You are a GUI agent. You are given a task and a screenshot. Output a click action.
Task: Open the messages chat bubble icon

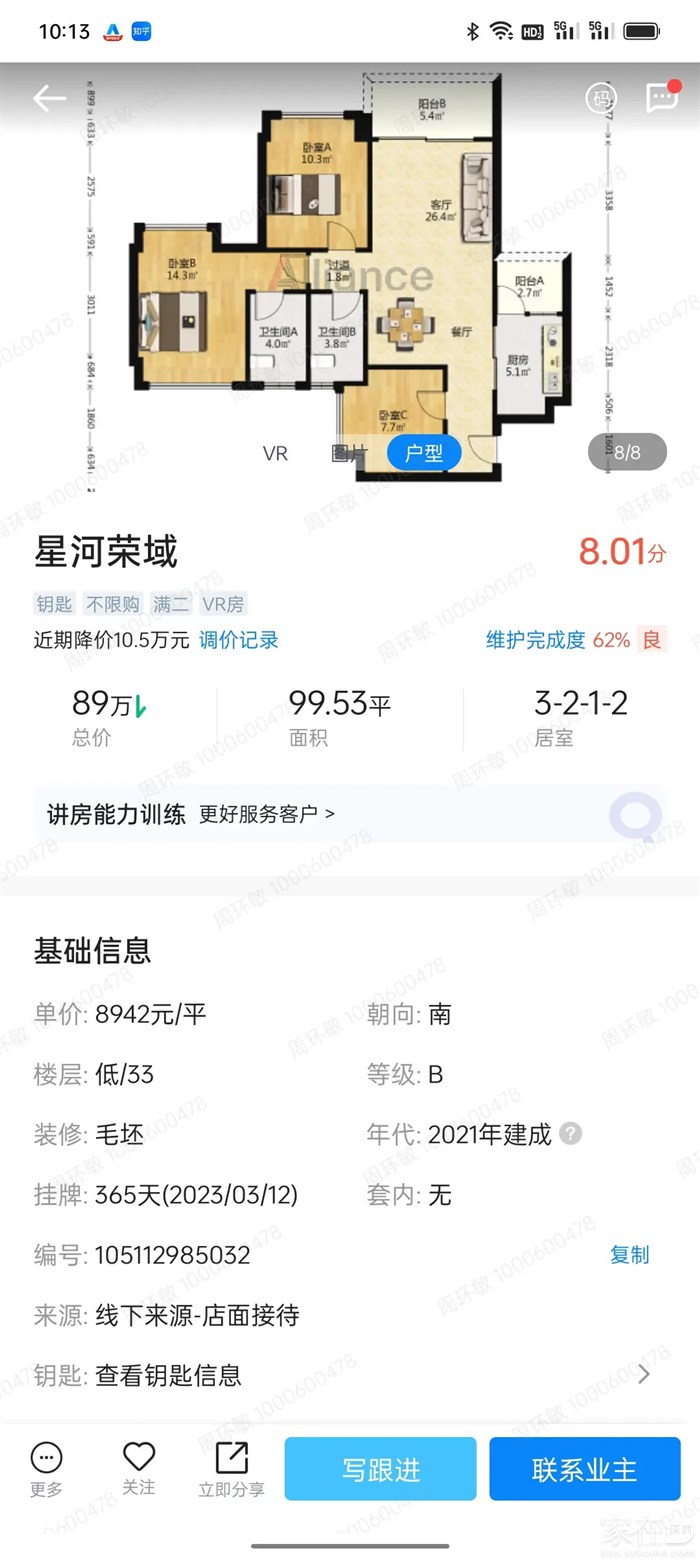coord(662,98)
